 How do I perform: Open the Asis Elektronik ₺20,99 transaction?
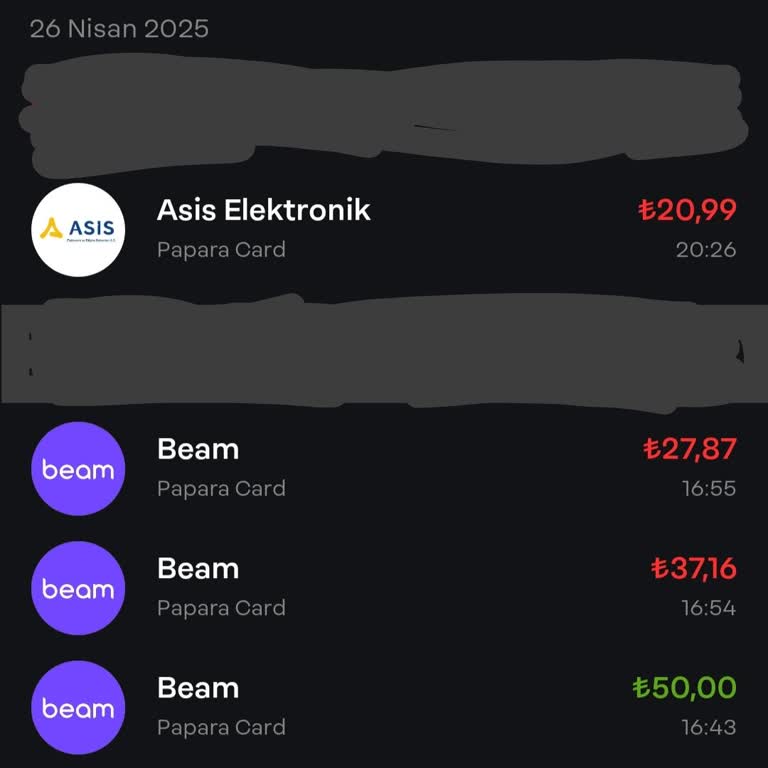click(x=384, y=228)
